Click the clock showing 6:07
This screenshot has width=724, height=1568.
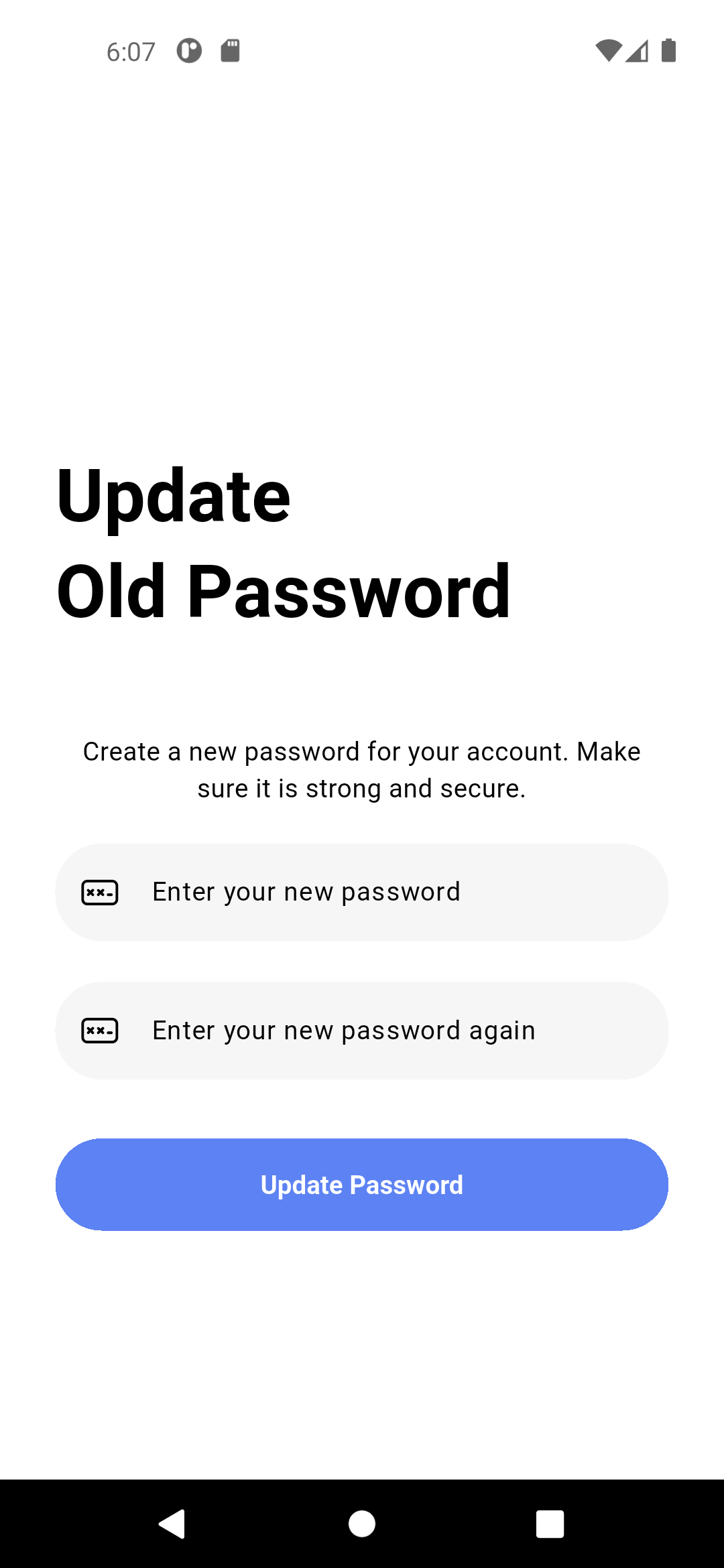coord(129,51)
